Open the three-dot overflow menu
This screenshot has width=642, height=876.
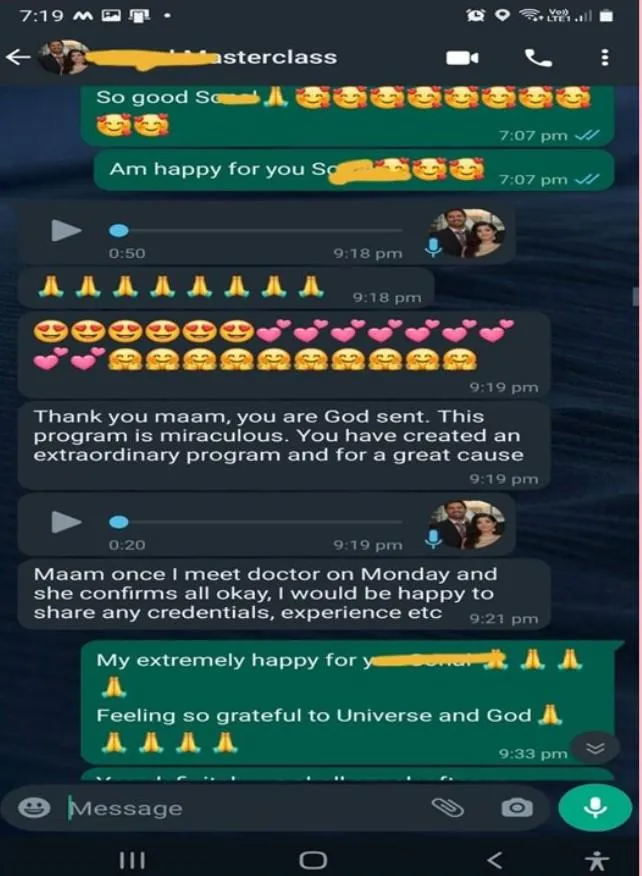coord(605,58)
